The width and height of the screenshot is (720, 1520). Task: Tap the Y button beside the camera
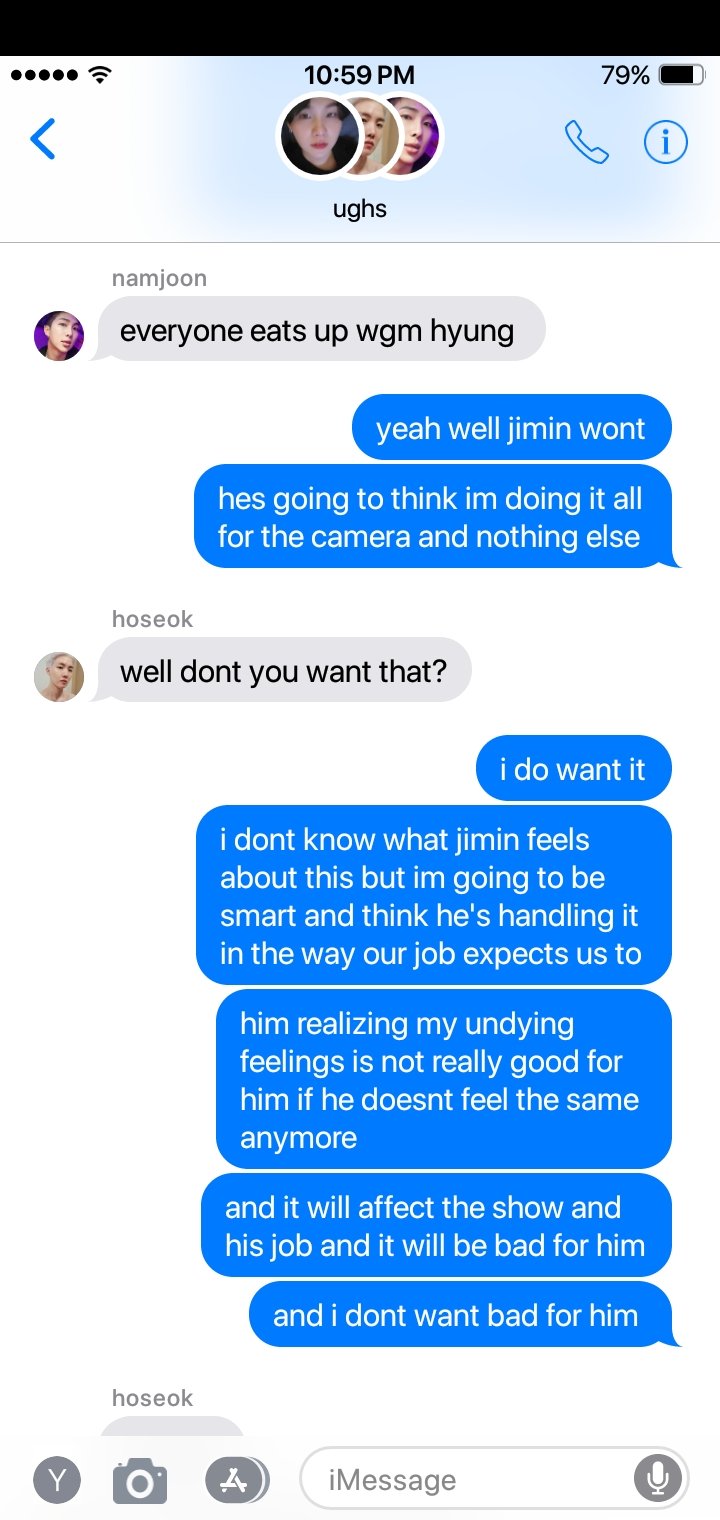pos(58,1480)
